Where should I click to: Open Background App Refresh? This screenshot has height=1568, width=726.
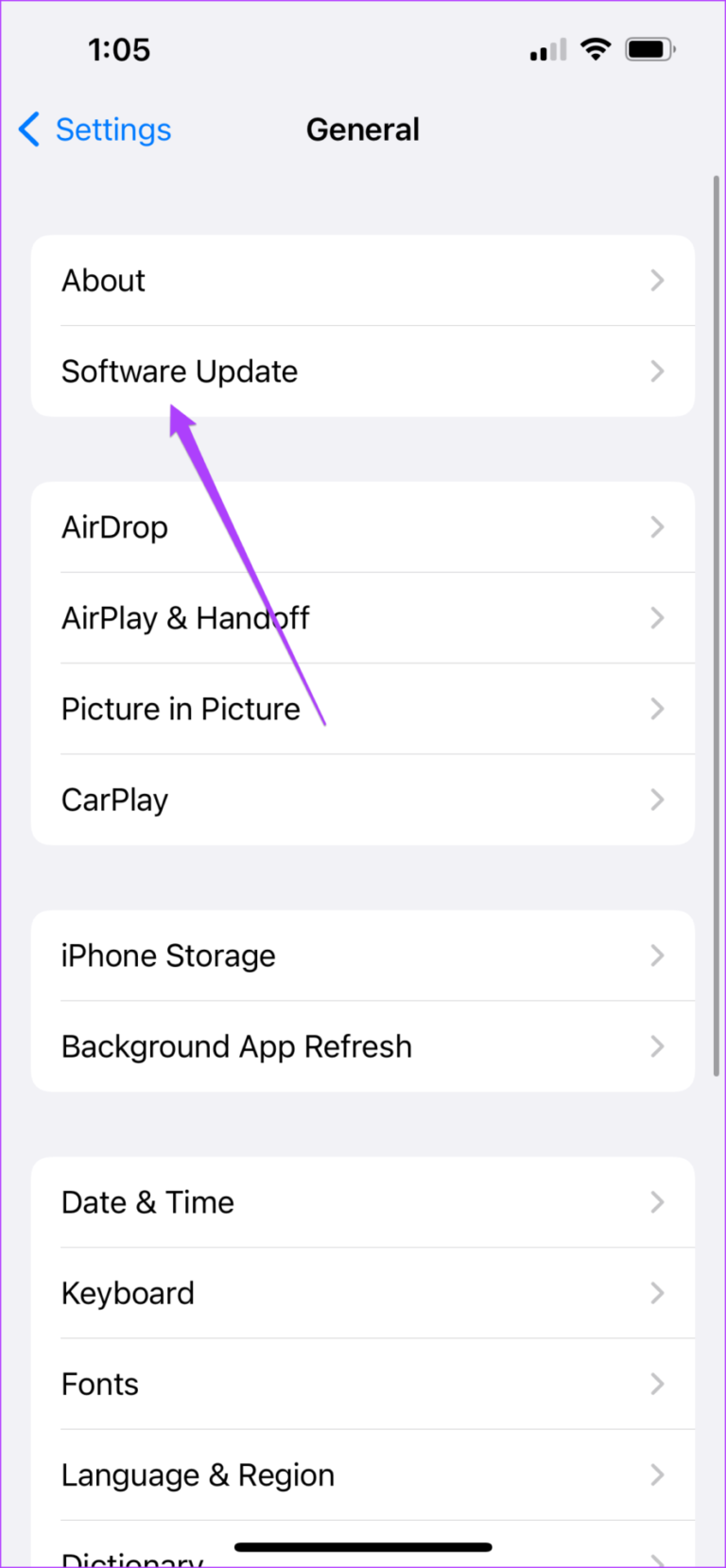pyautogui.click(x=236, y=1046)
